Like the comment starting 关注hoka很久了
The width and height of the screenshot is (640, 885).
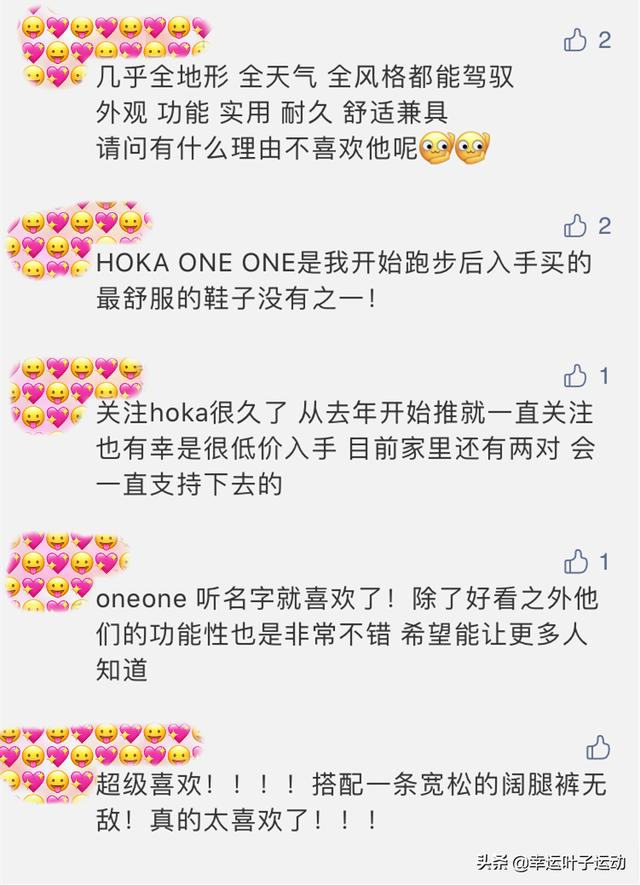(576, 376)
